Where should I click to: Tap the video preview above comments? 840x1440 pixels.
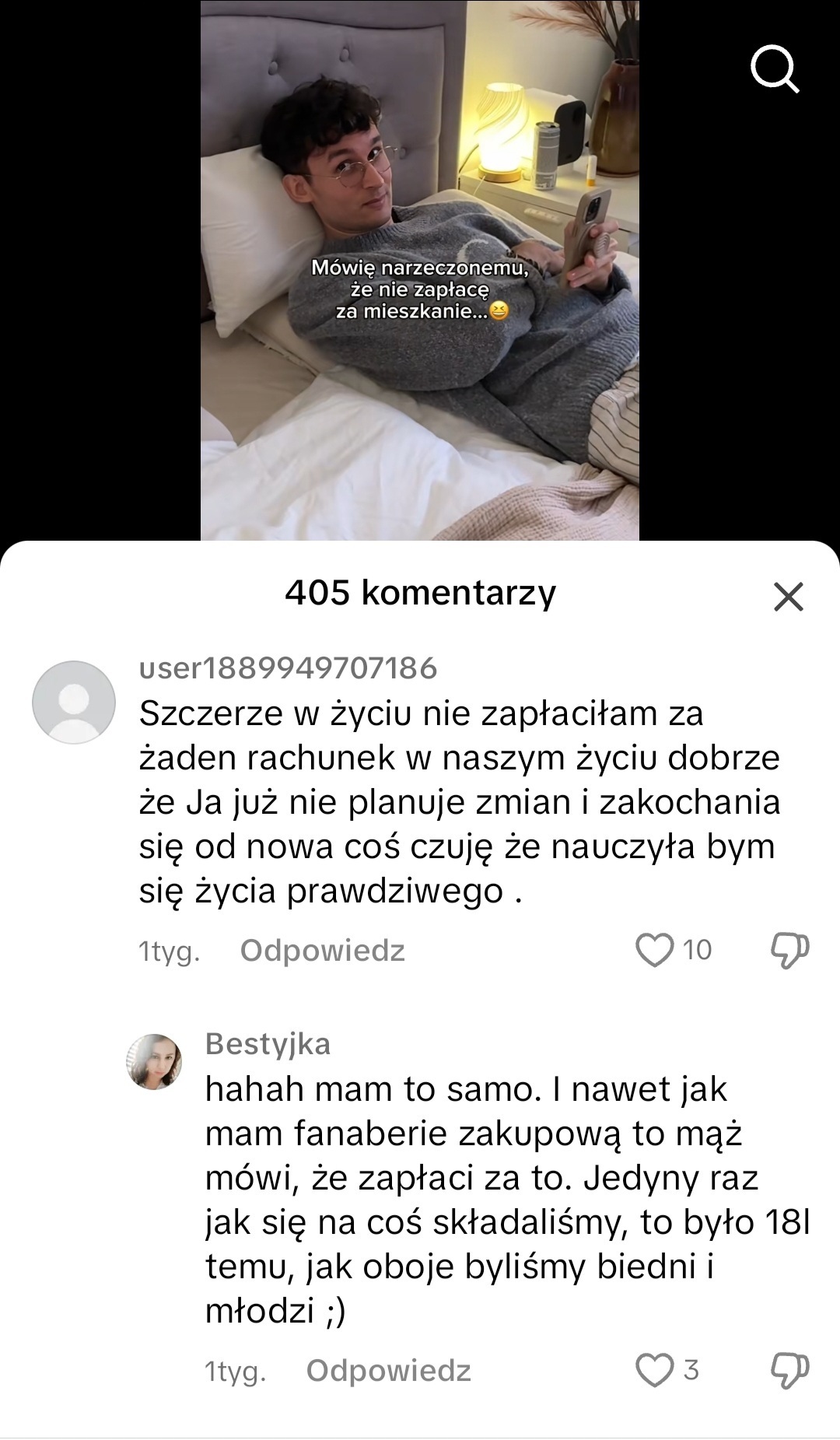[x=419, y=270]
